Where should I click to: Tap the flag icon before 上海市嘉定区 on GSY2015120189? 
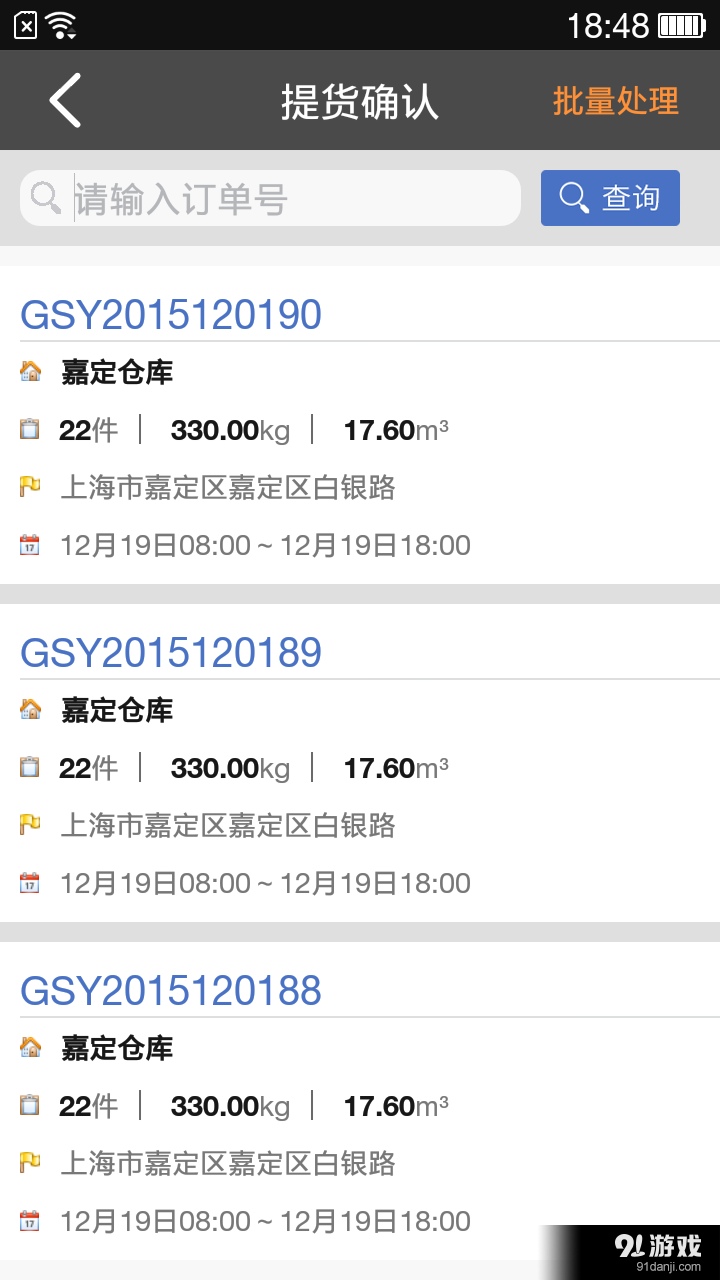(x=30, y=824)
